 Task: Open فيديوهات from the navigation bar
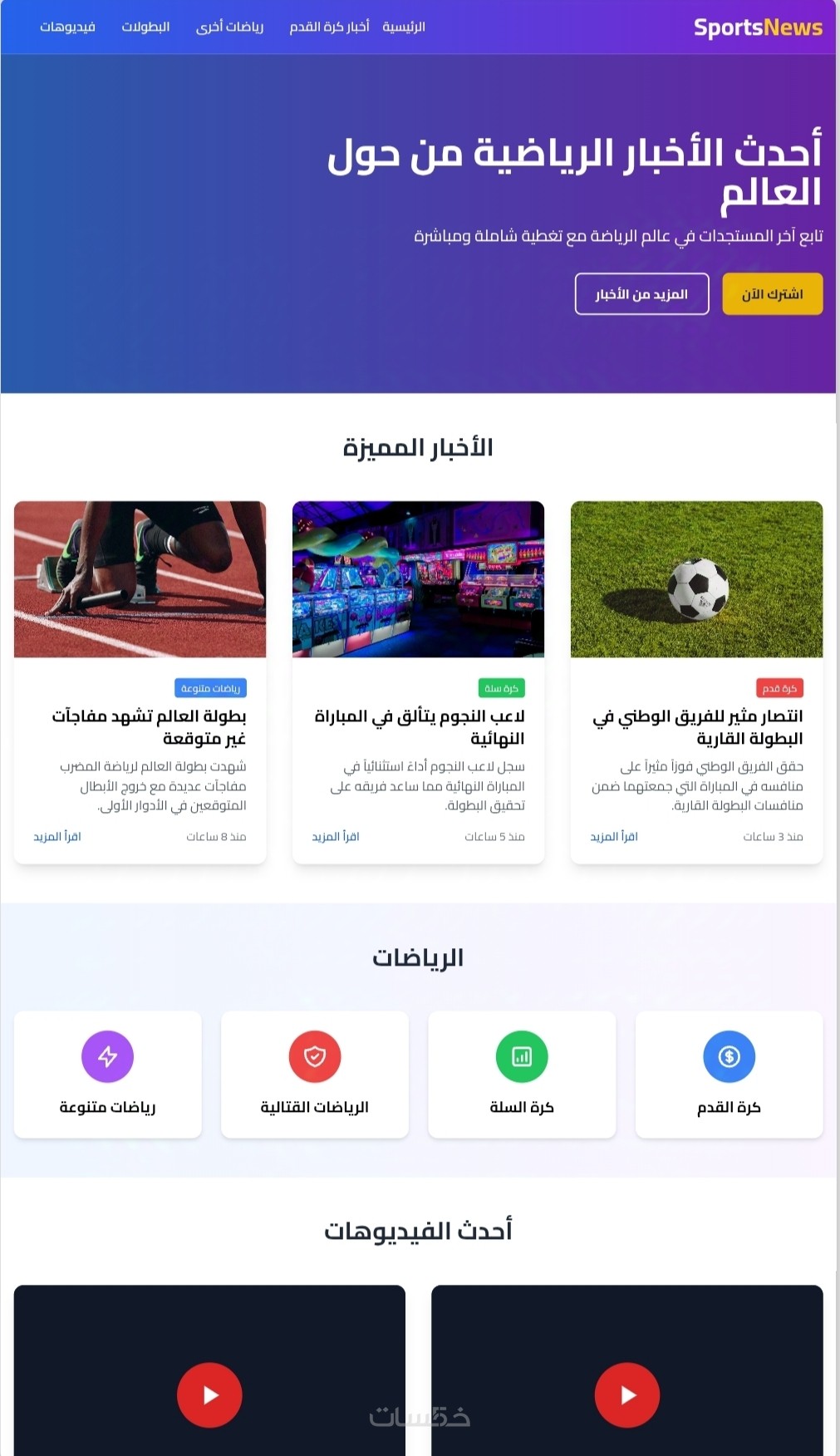click(x=67, y=27)
